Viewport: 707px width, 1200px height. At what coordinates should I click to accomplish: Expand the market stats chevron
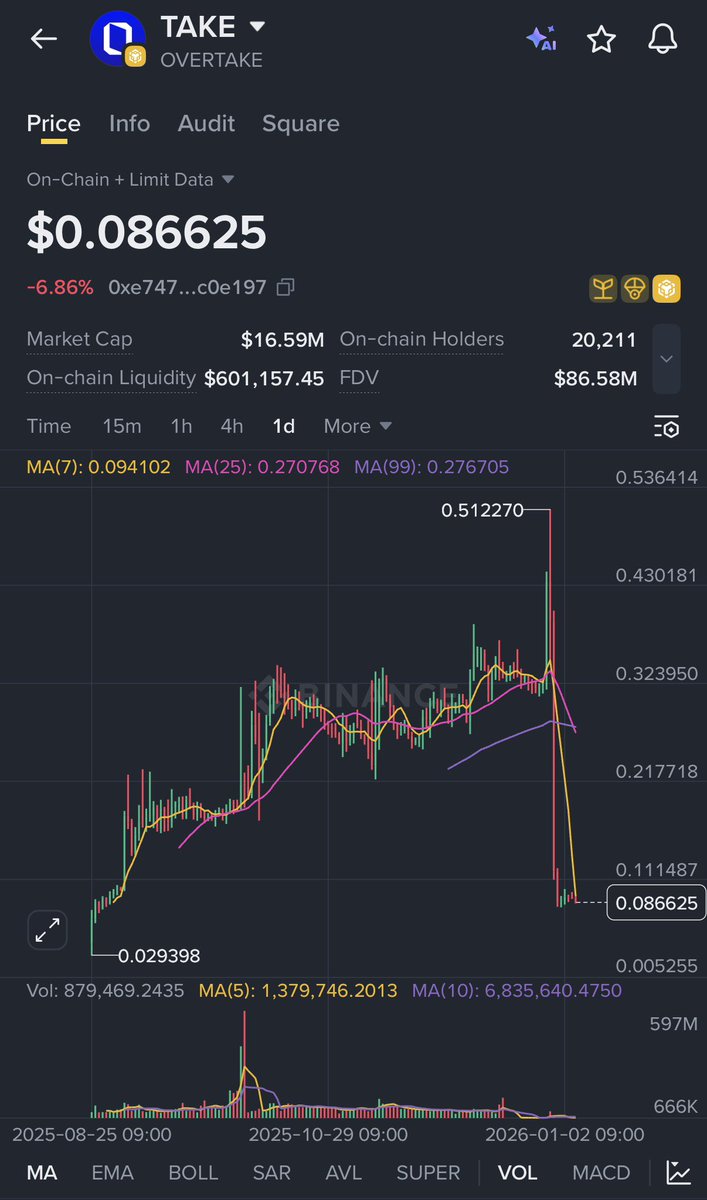tap(666, 359)
